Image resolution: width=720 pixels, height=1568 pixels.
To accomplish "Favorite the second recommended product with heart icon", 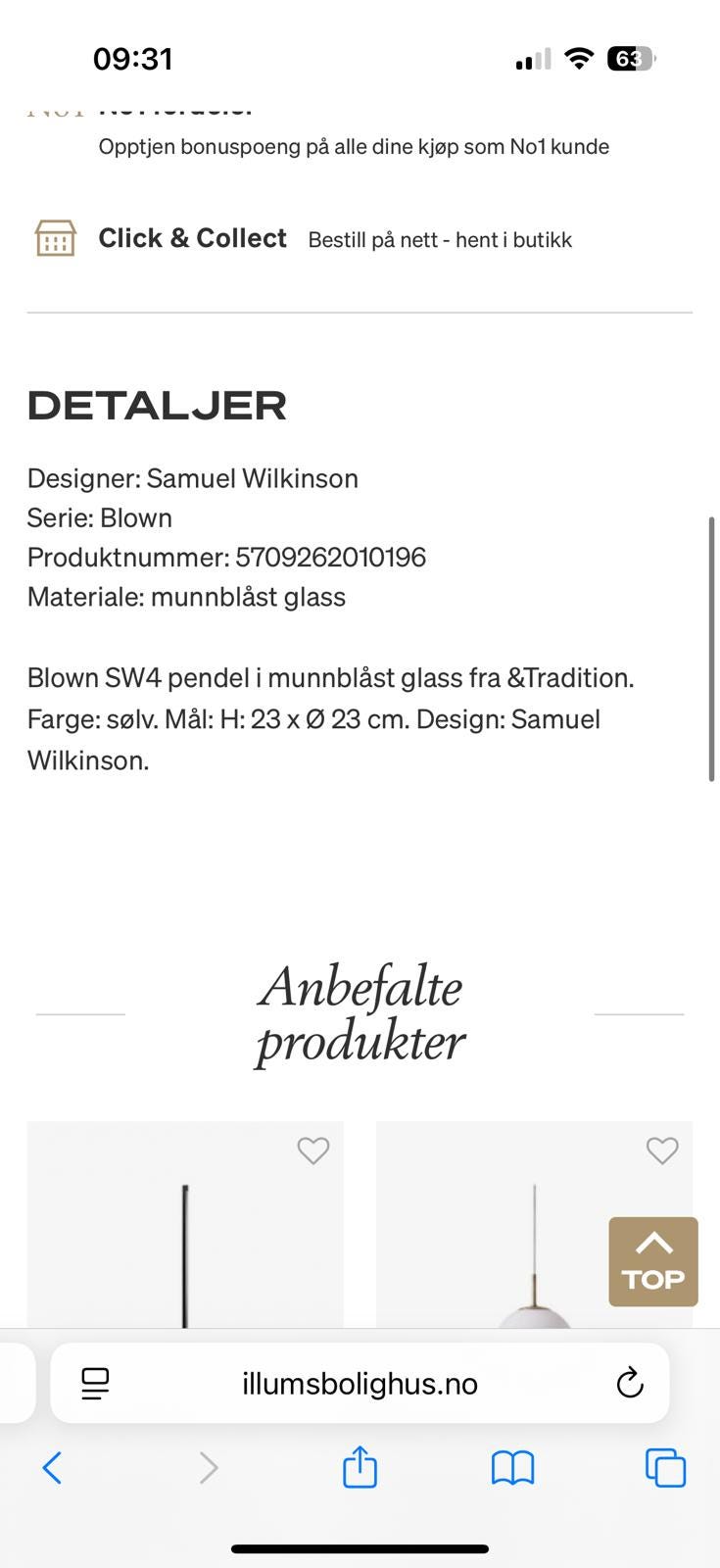I will click(x=661, y=1151).
